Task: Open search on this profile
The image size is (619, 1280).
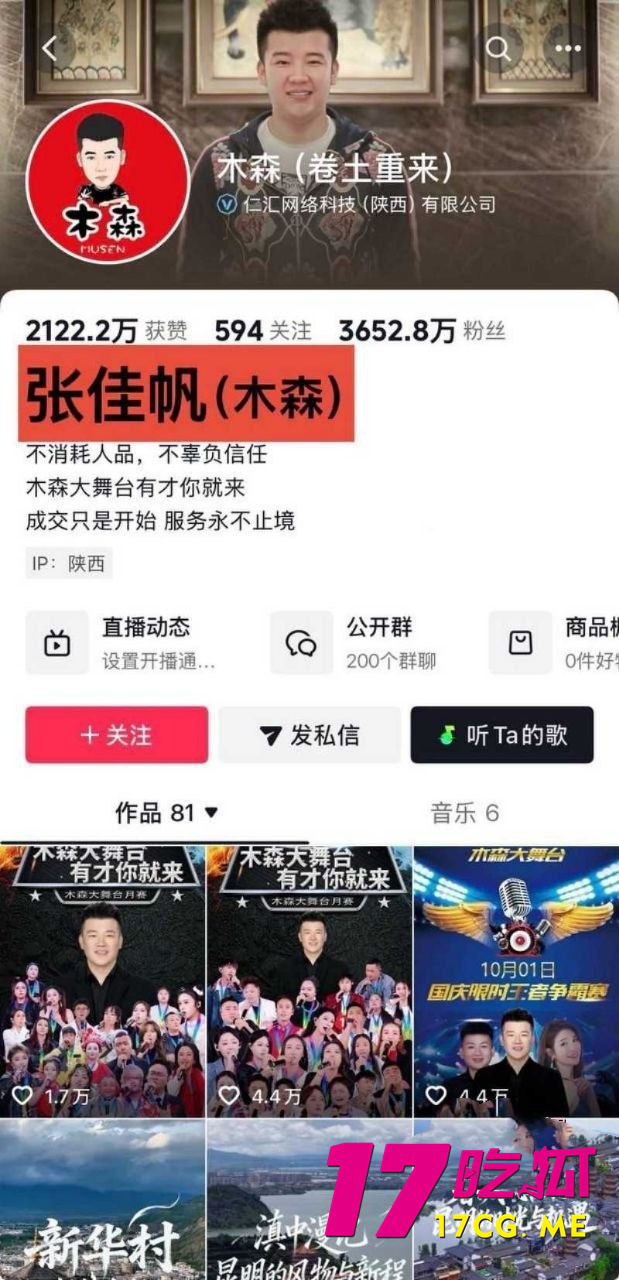Action: (x=497, y=48)
